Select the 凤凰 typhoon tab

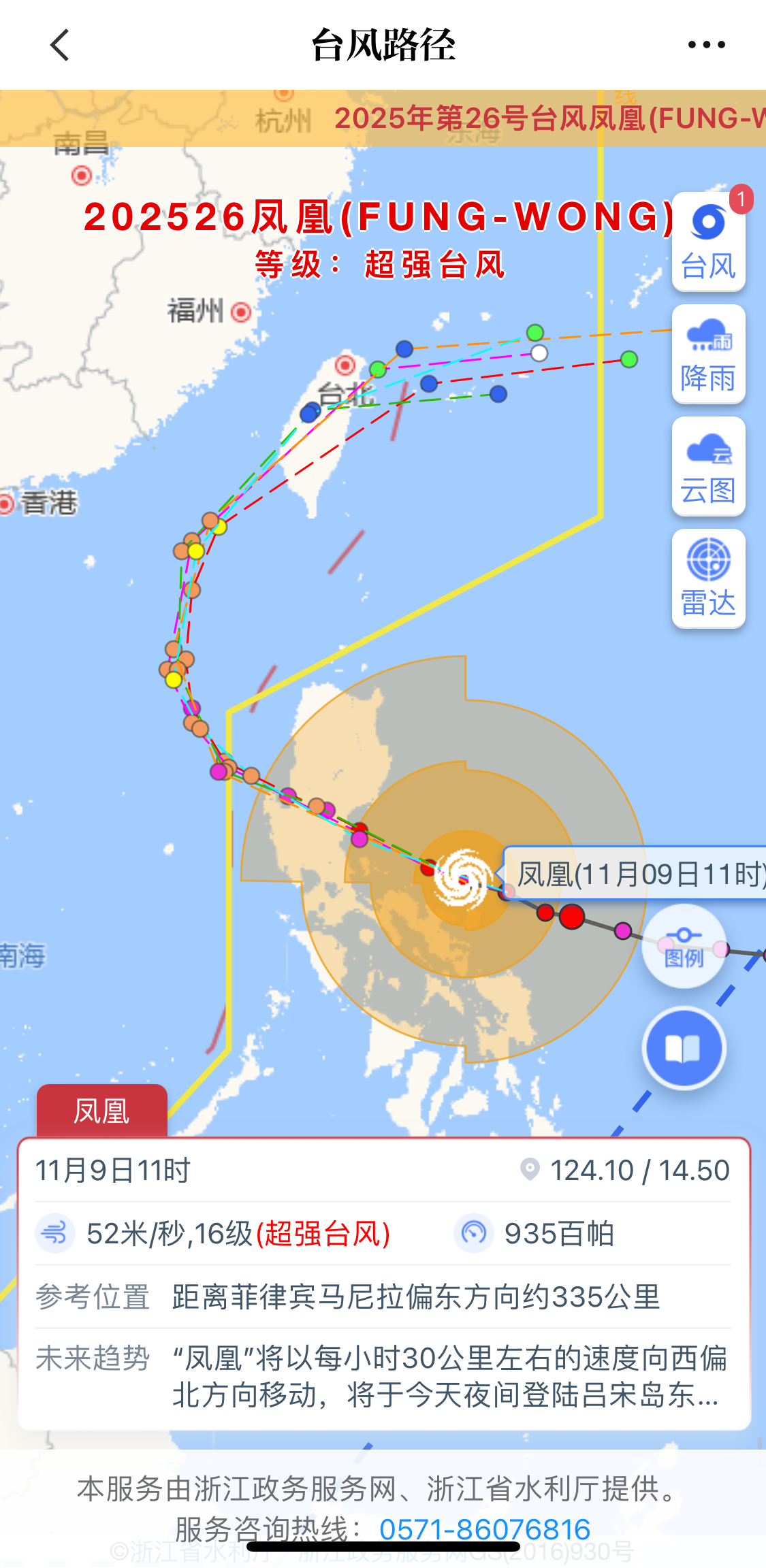pos(101,1111)
